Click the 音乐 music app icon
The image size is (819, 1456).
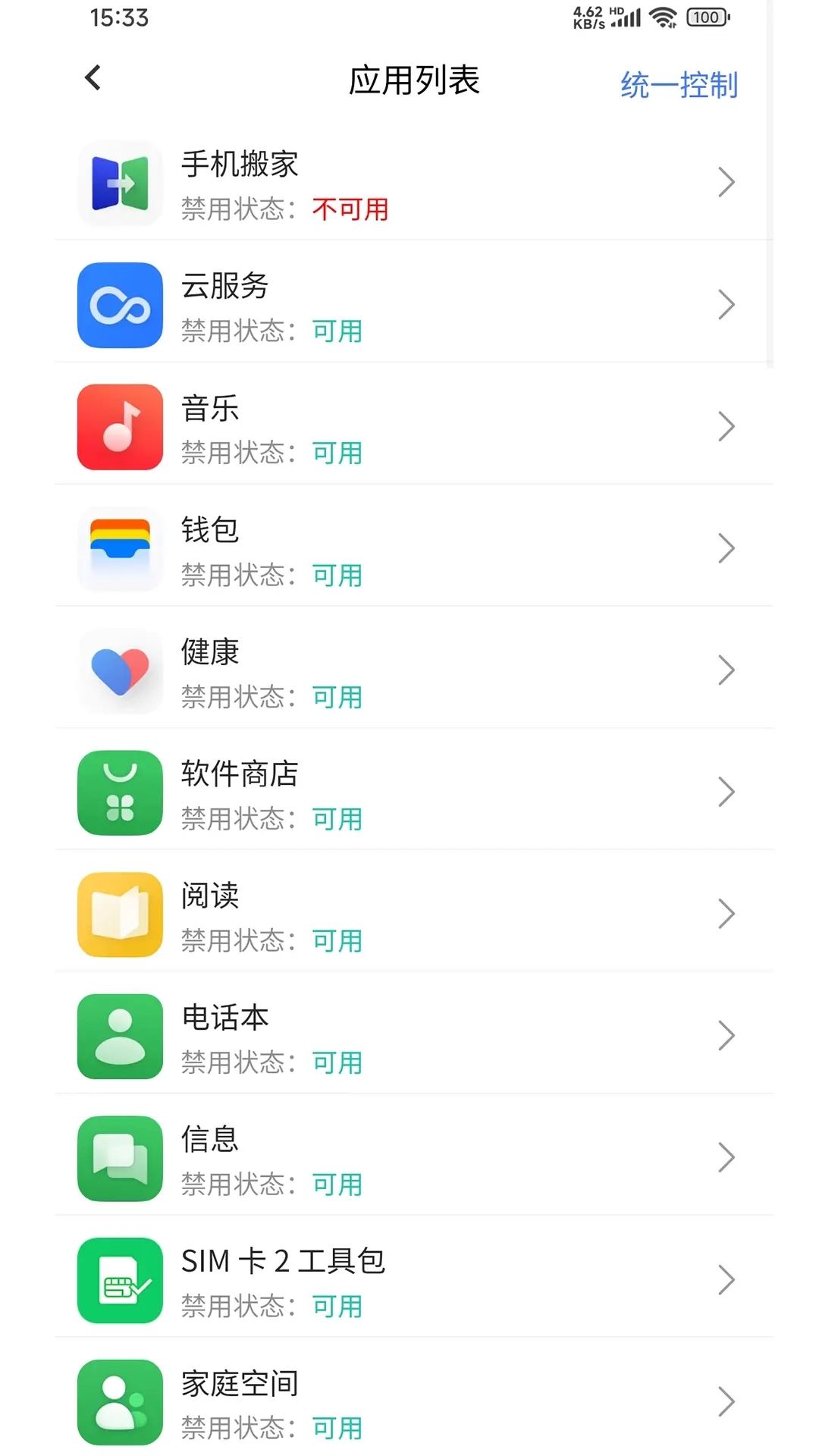tap(119, 426)
